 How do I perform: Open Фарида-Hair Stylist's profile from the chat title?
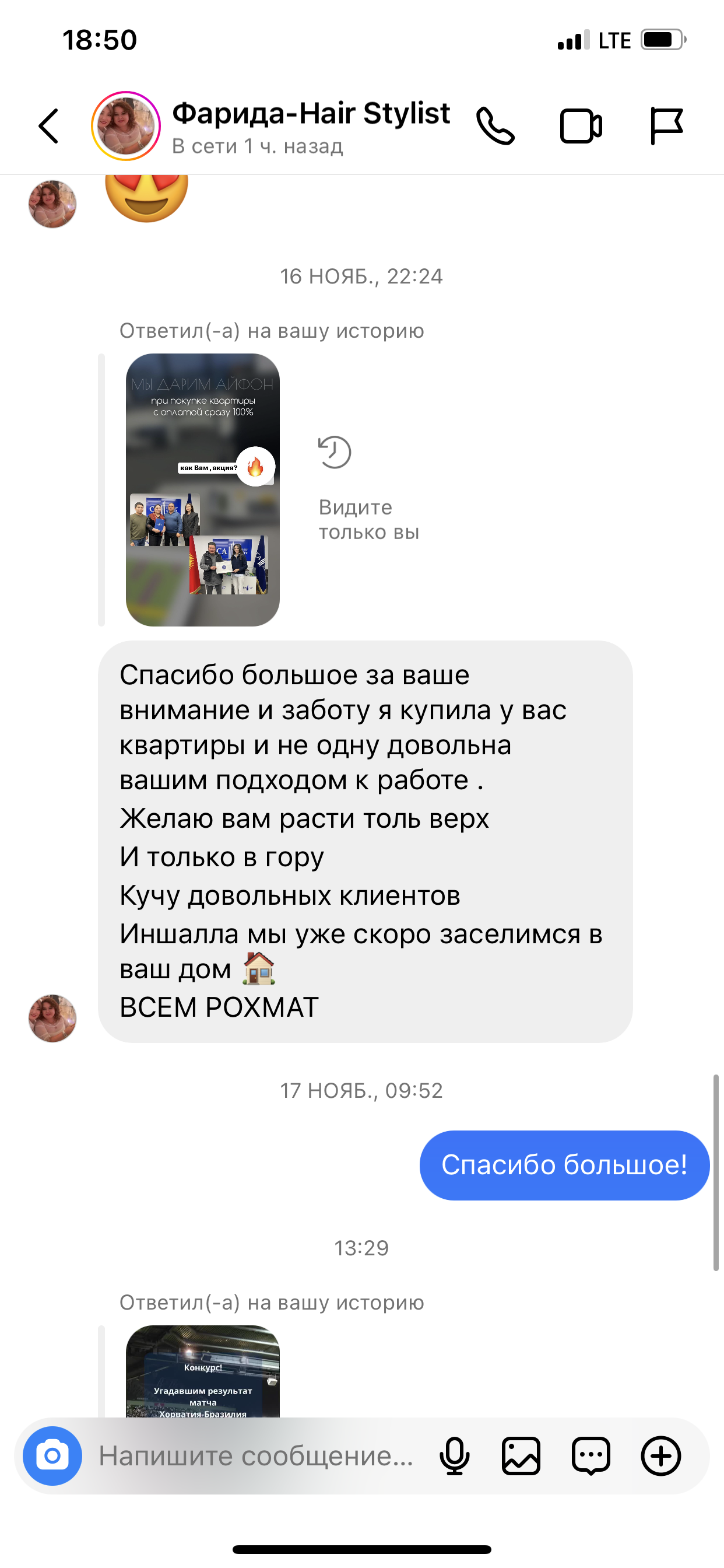(x=310, y=114)
